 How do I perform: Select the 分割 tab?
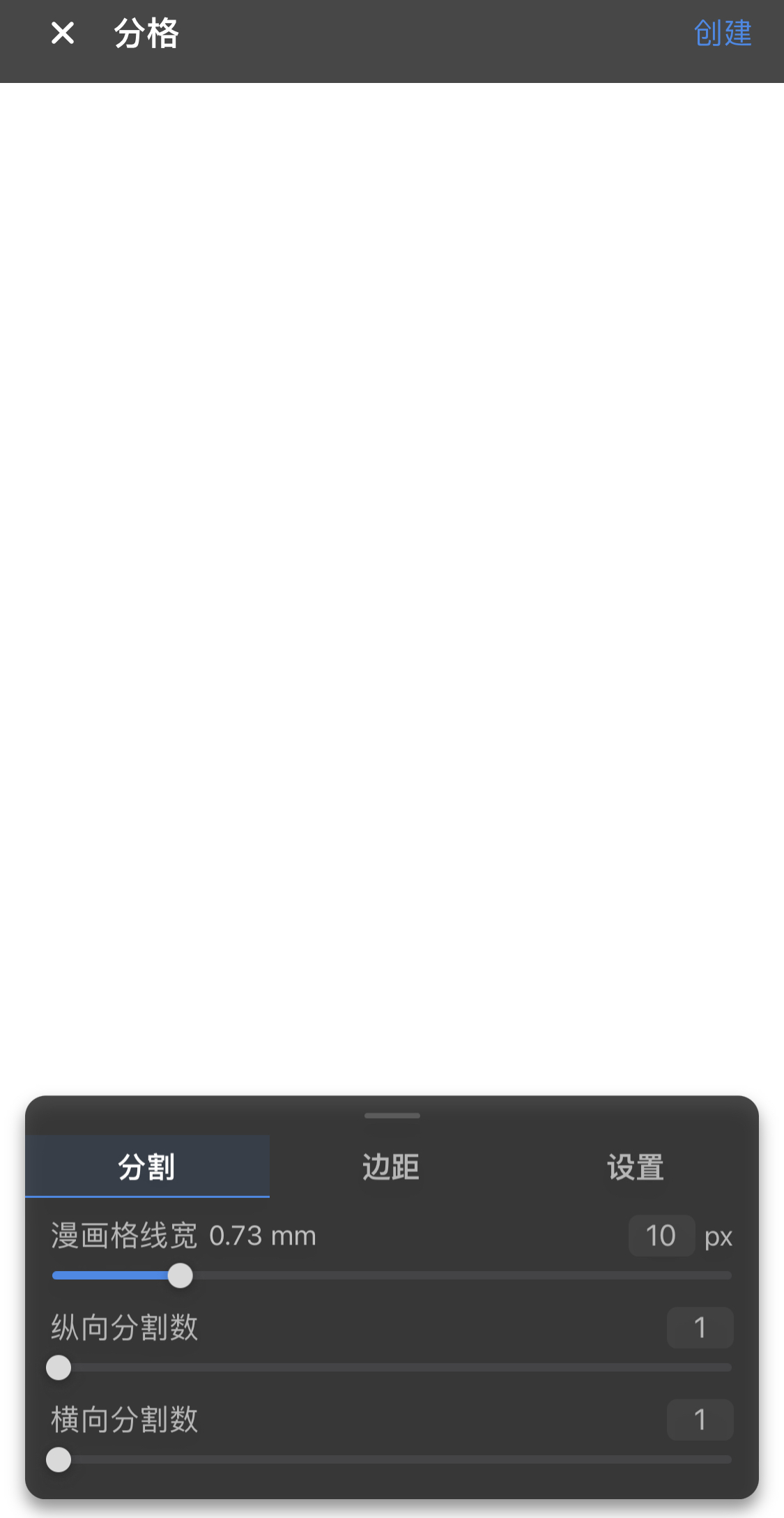pos(147,1167)
